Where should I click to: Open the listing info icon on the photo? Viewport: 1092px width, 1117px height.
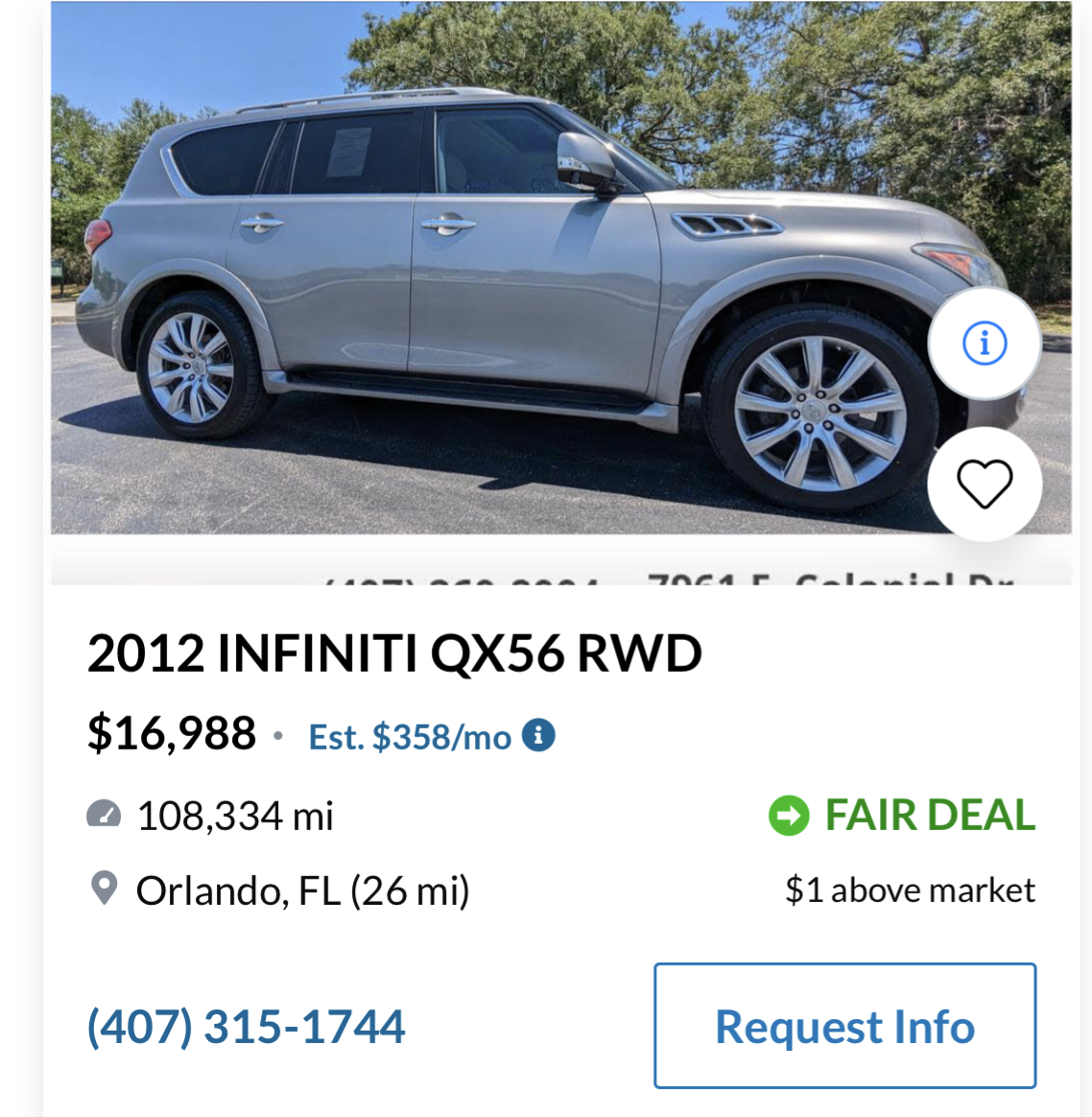[x=984, y=343]
